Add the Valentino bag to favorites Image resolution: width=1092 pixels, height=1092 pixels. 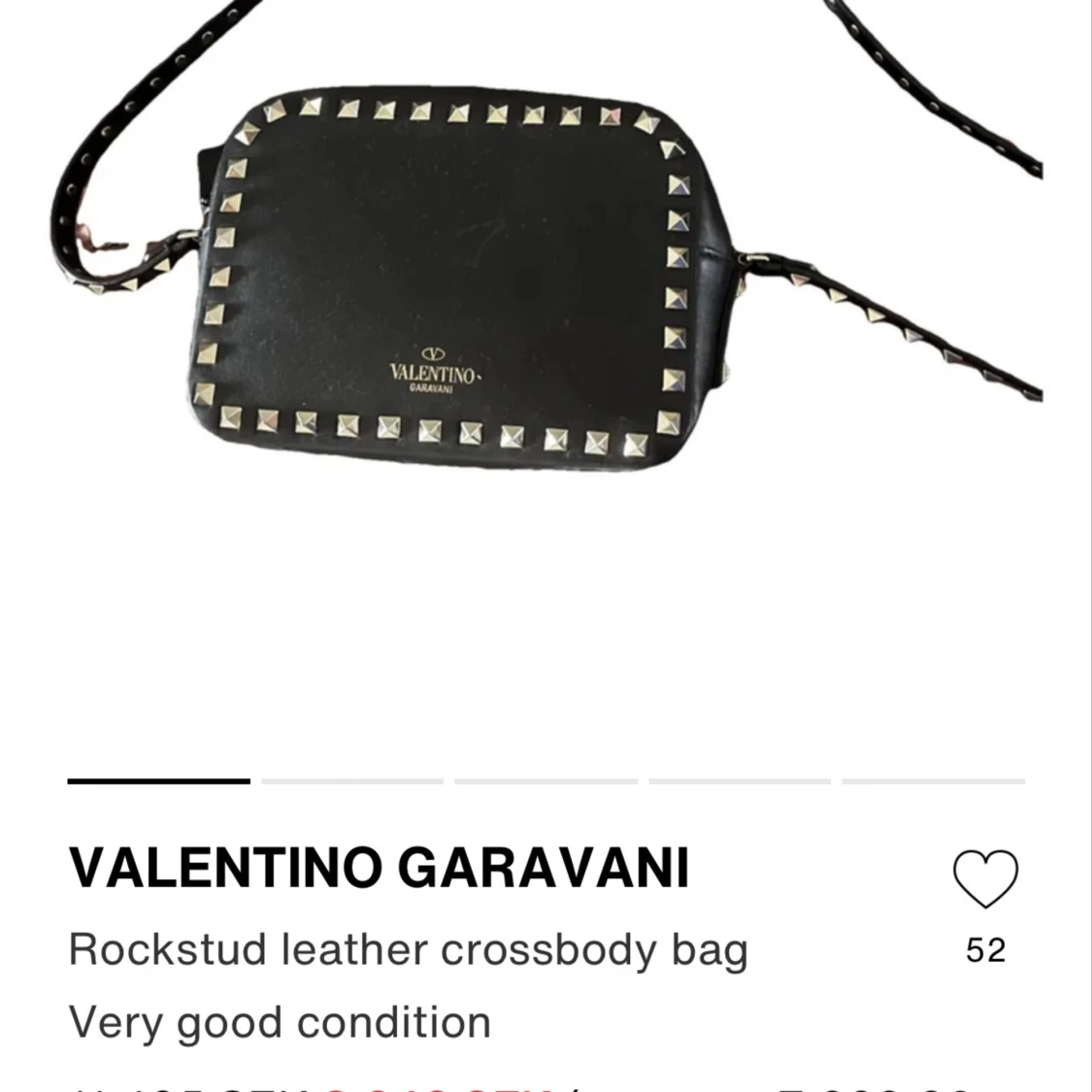[x=985, y=878]
